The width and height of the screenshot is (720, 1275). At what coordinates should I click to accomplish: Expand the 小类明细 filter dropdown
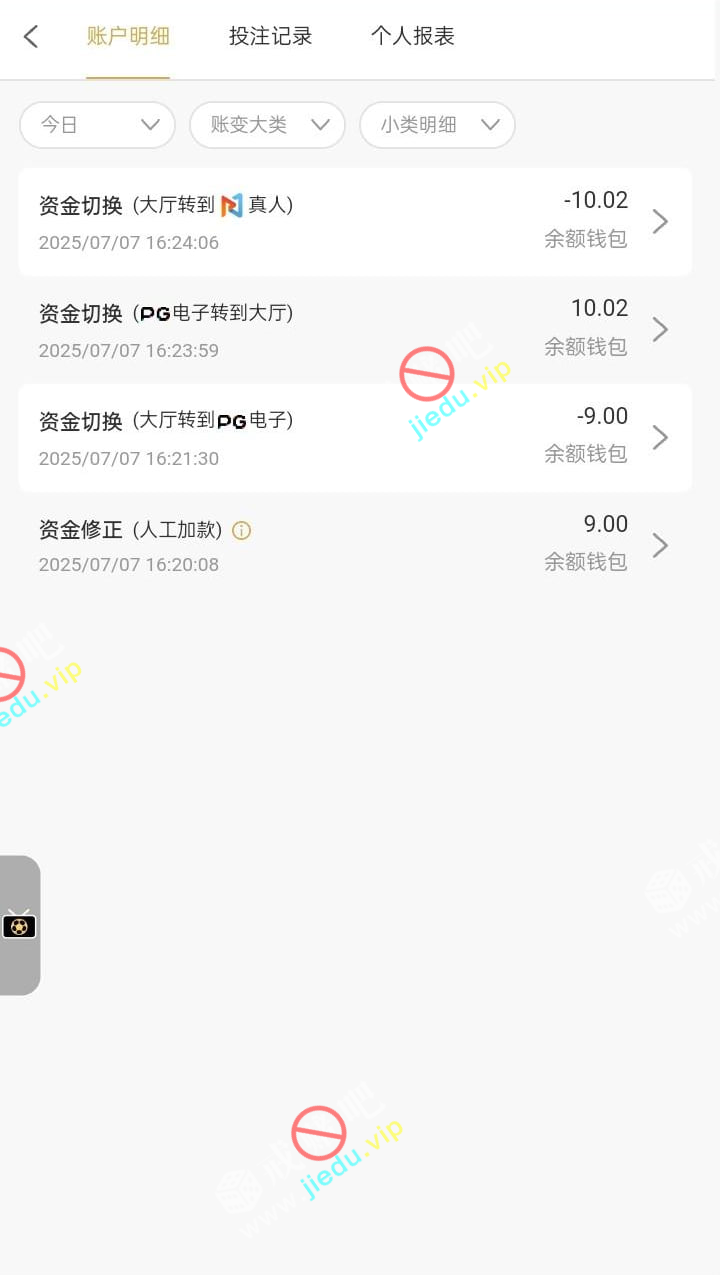[x=437, y=125]
